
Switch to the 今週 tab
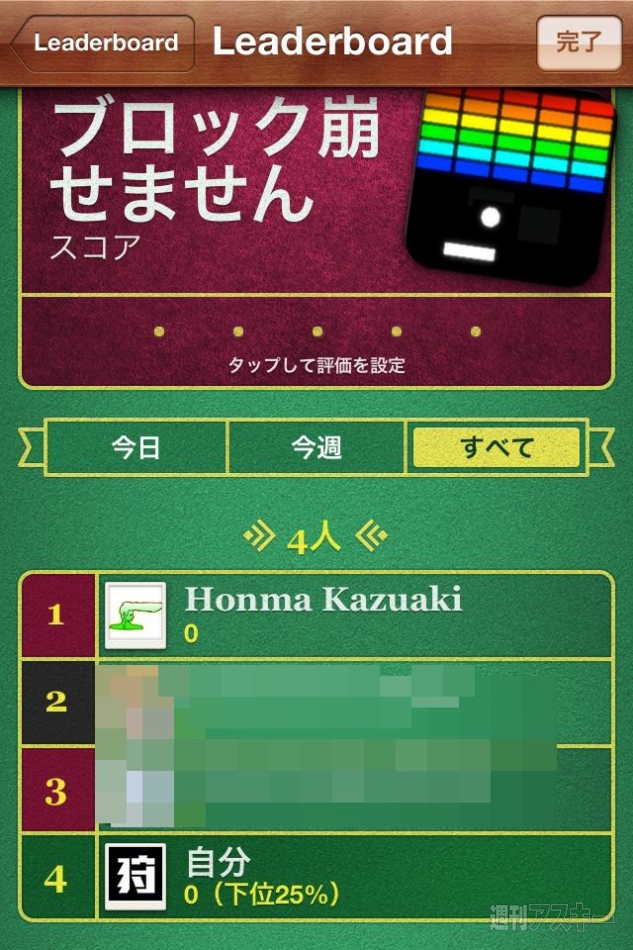point(316,447)
